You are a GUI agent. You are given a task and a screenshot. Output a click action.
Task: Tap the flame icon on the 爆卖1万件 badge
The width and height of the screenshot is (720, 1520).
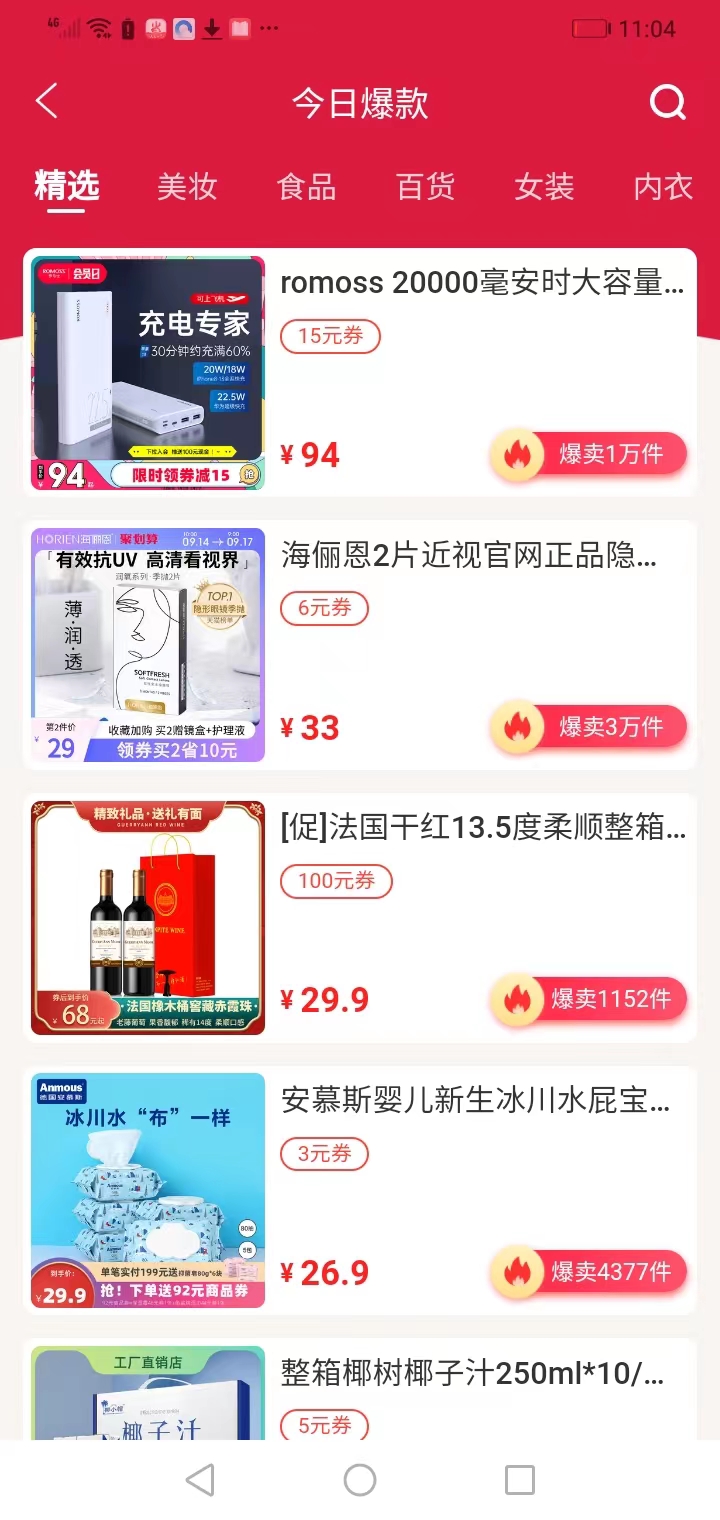(518, 453)
